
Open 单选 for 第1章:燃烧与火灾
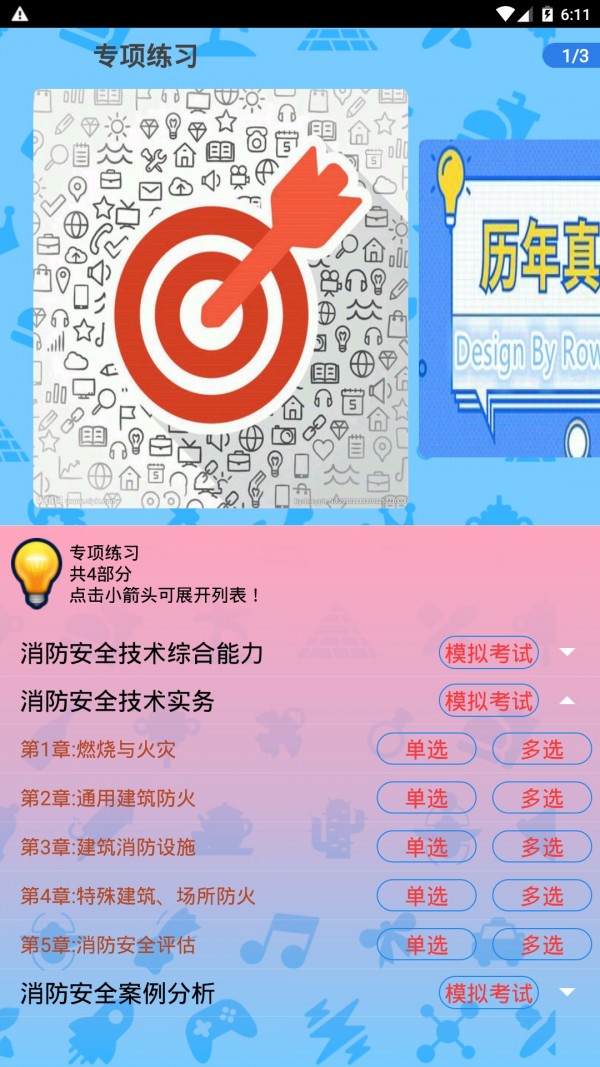426,749
